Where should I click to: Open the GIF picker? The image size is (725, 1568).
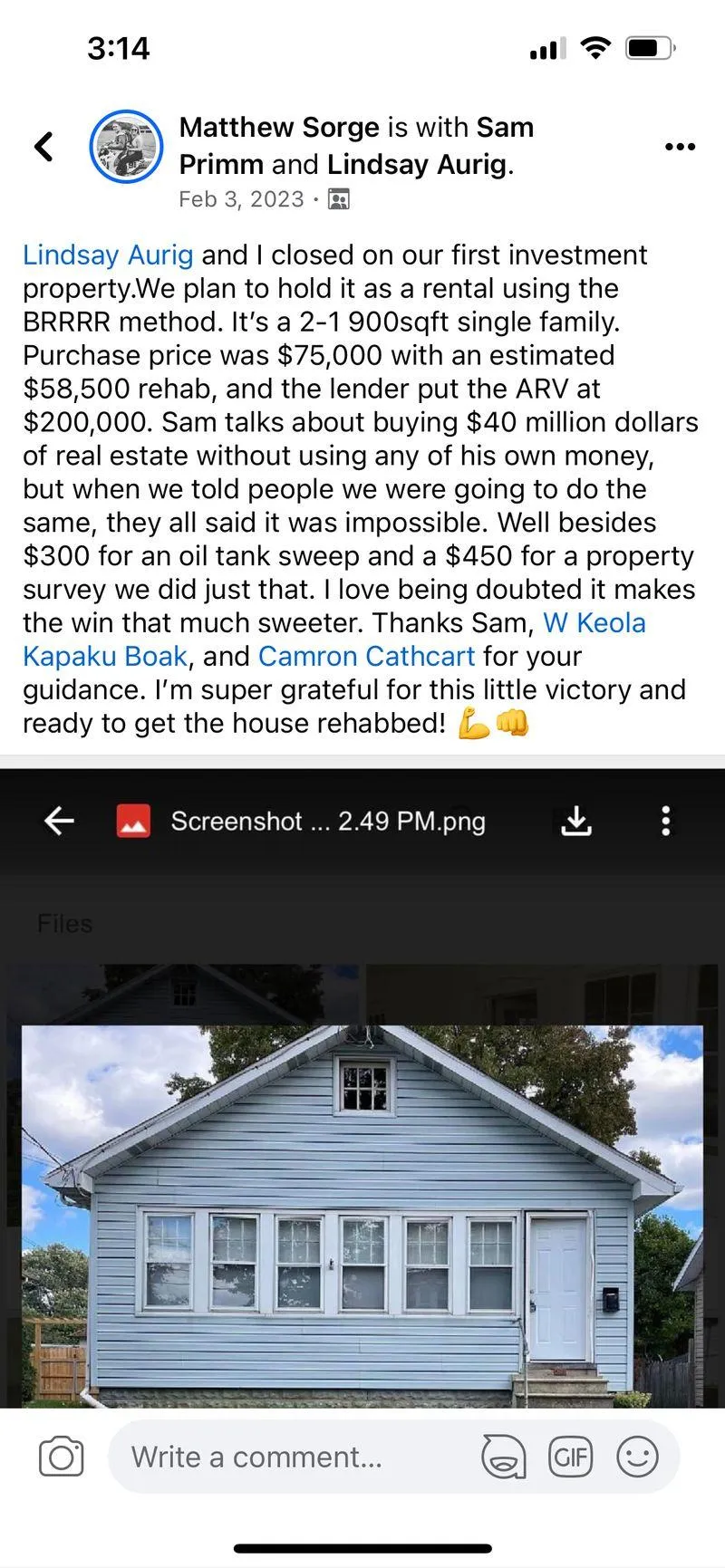coord(570,1457)
